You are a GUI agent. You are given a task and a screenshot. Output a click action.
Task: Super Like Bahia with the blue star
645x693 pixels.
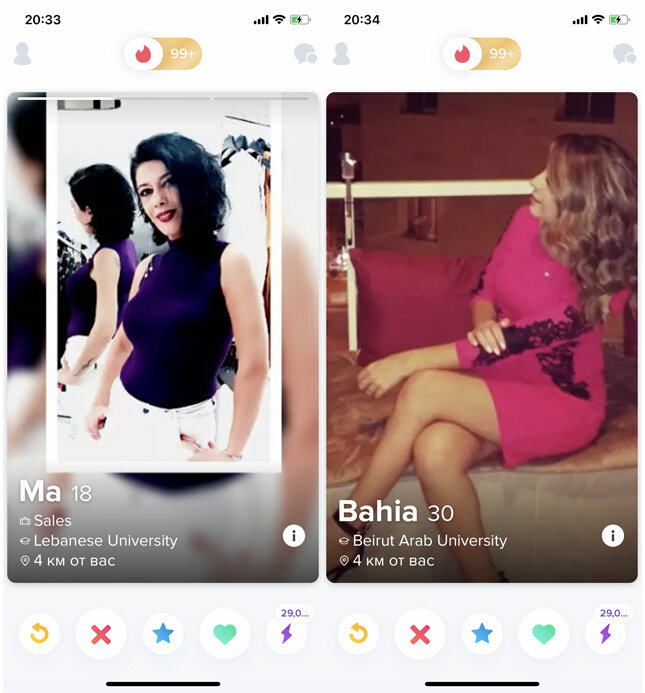click(482, 634)
